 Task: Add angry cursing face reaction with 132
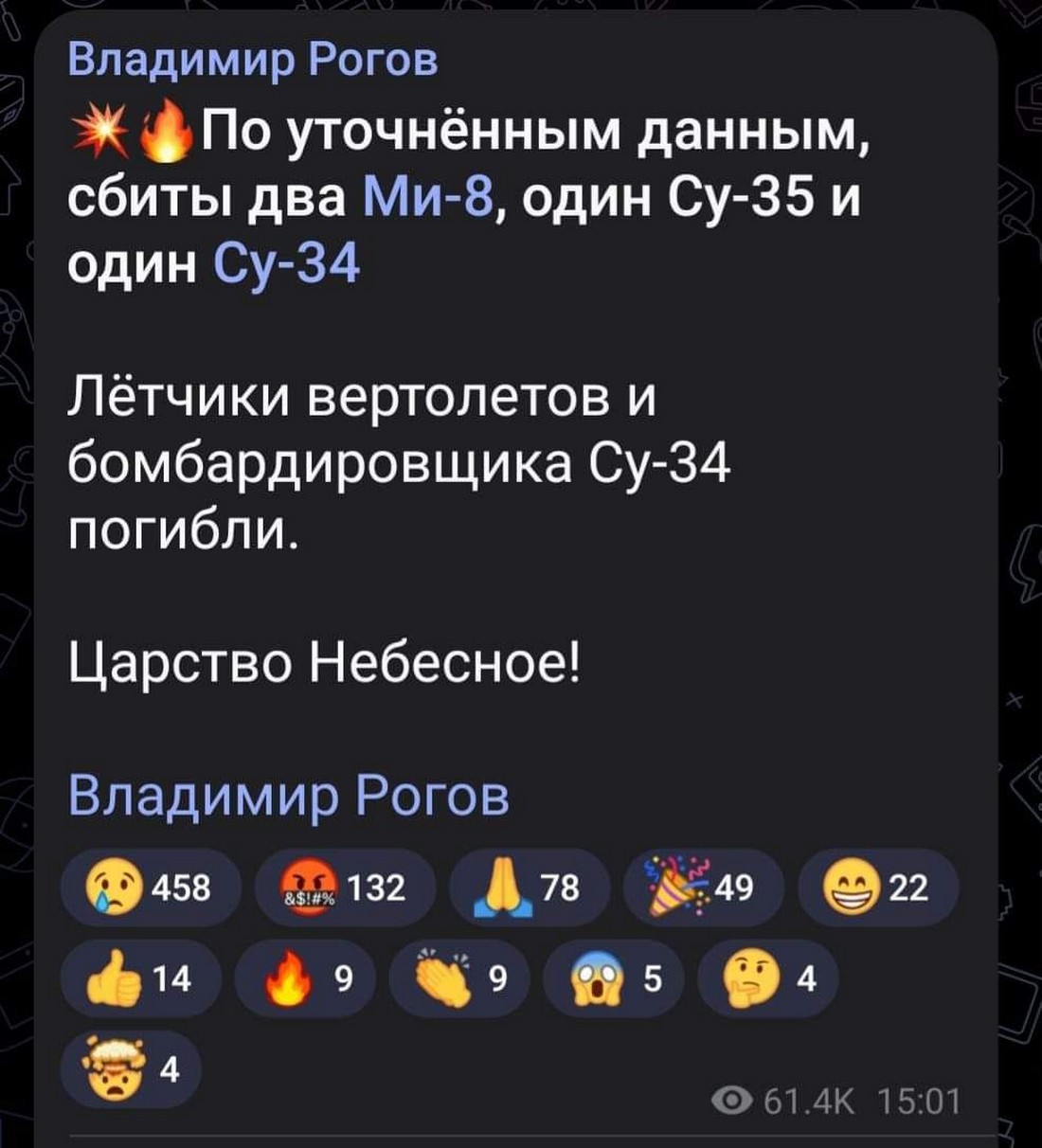344,888
